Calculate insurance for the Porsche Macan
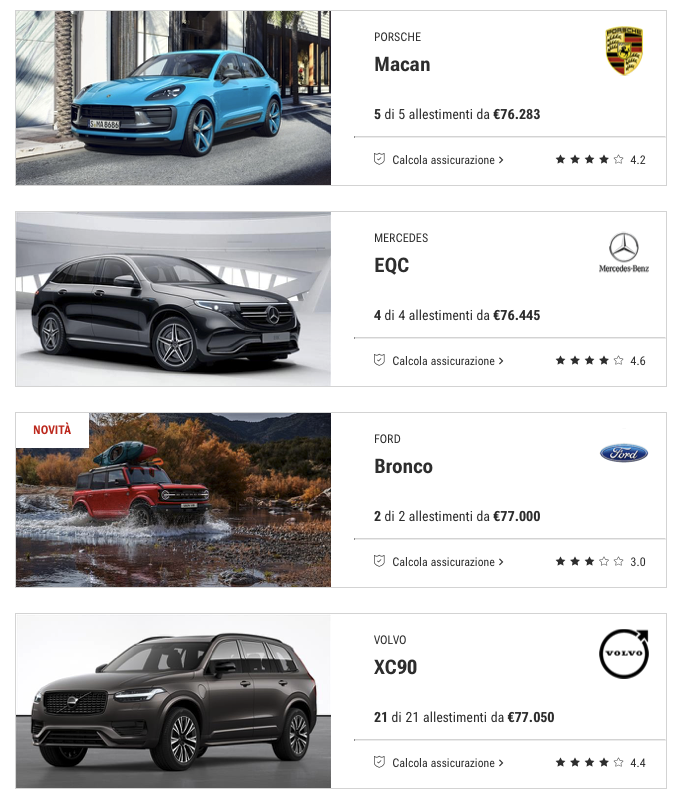This screenshot has width=678, height=793. (x=440, y=160)
